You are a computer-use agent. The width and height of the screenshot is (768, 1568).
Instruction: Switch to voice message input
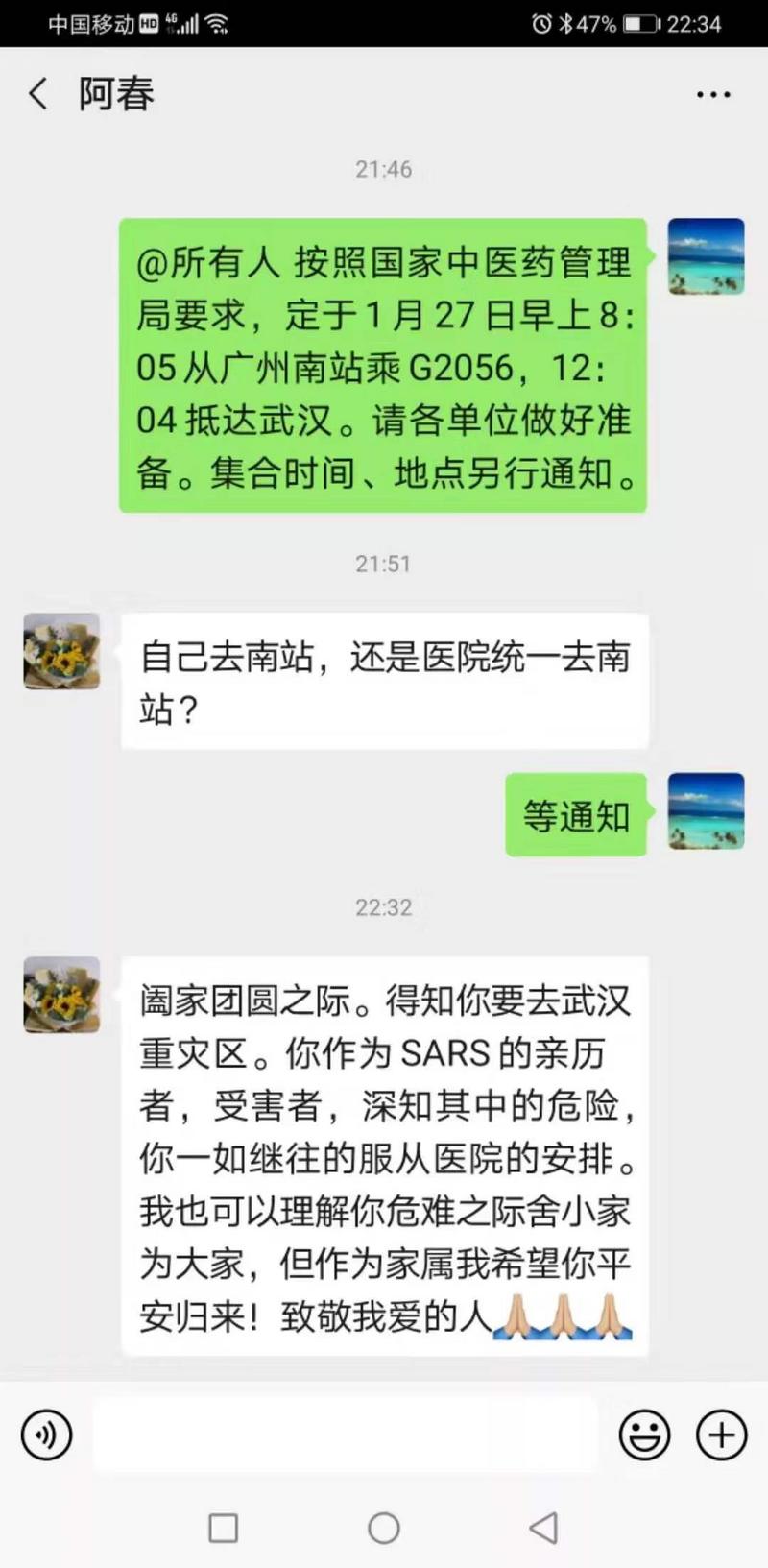[x=46, y=1435]
